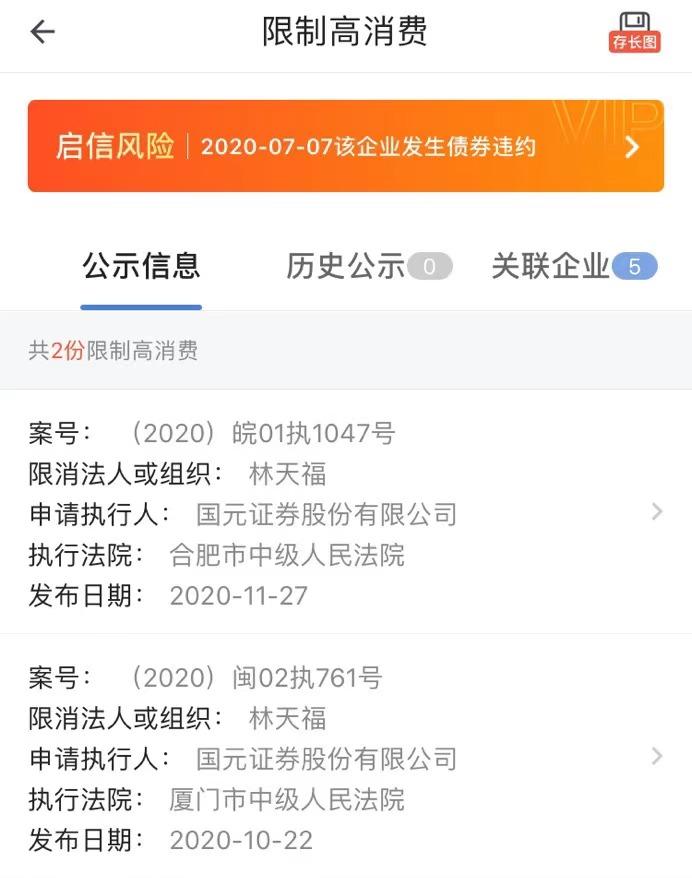The width and height of the screenshot is (692, 878).
Task: Go back using the top-left arrow
Action: (42, 32)
